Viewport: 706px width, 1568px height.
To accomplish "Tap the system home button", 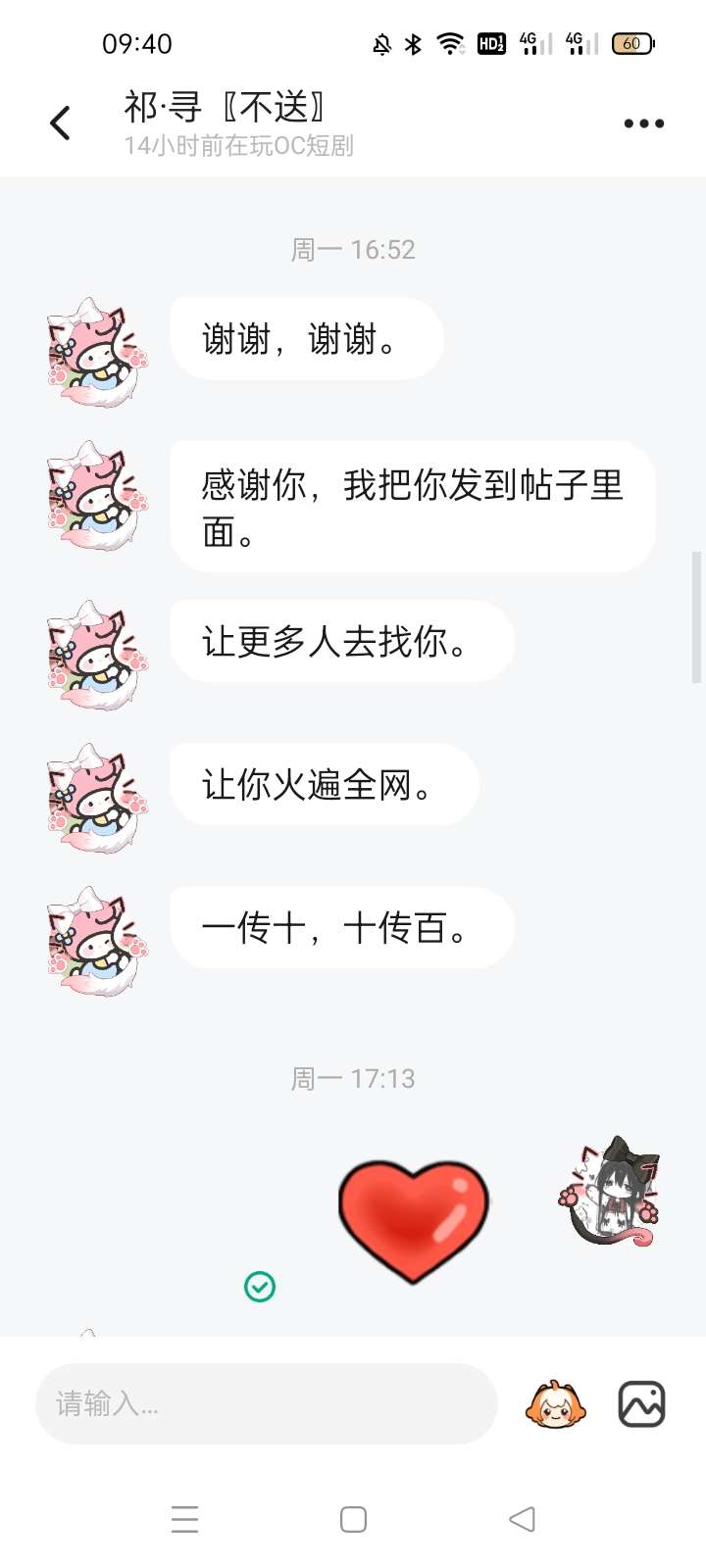I will point(353,1519).
